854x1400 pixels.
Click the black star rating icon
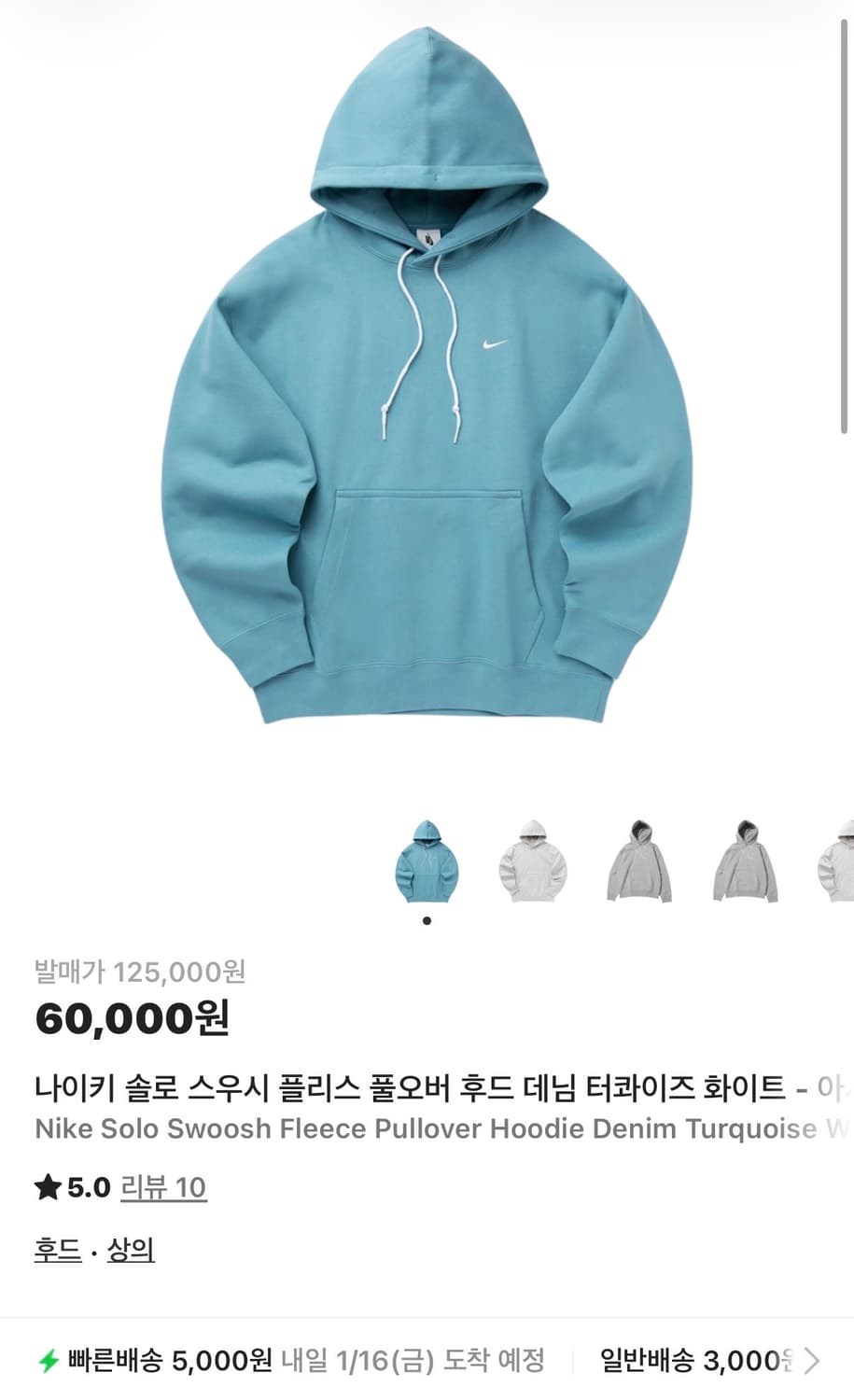(45, 1187)
